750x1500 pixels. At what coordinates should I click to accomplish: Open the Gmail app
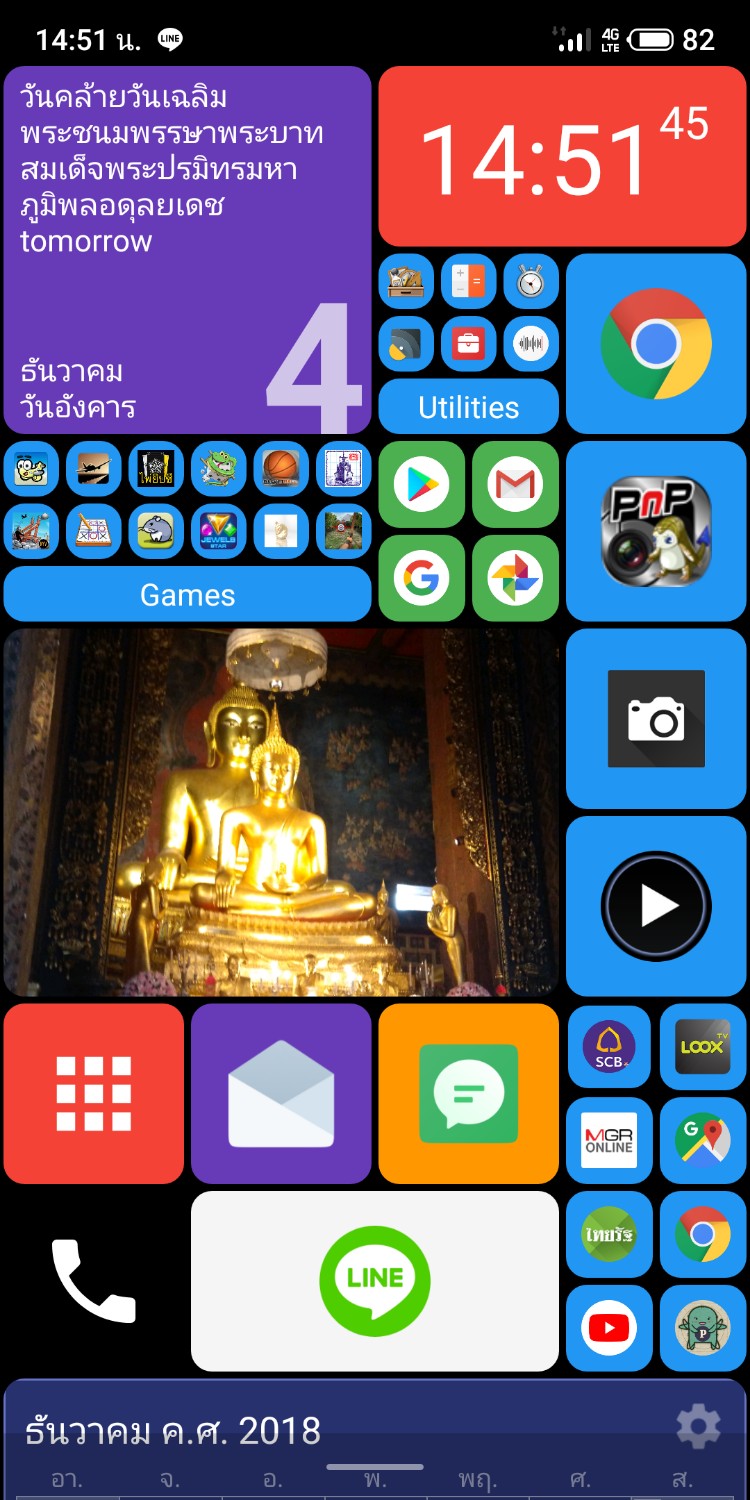click(x=515, y=485)
